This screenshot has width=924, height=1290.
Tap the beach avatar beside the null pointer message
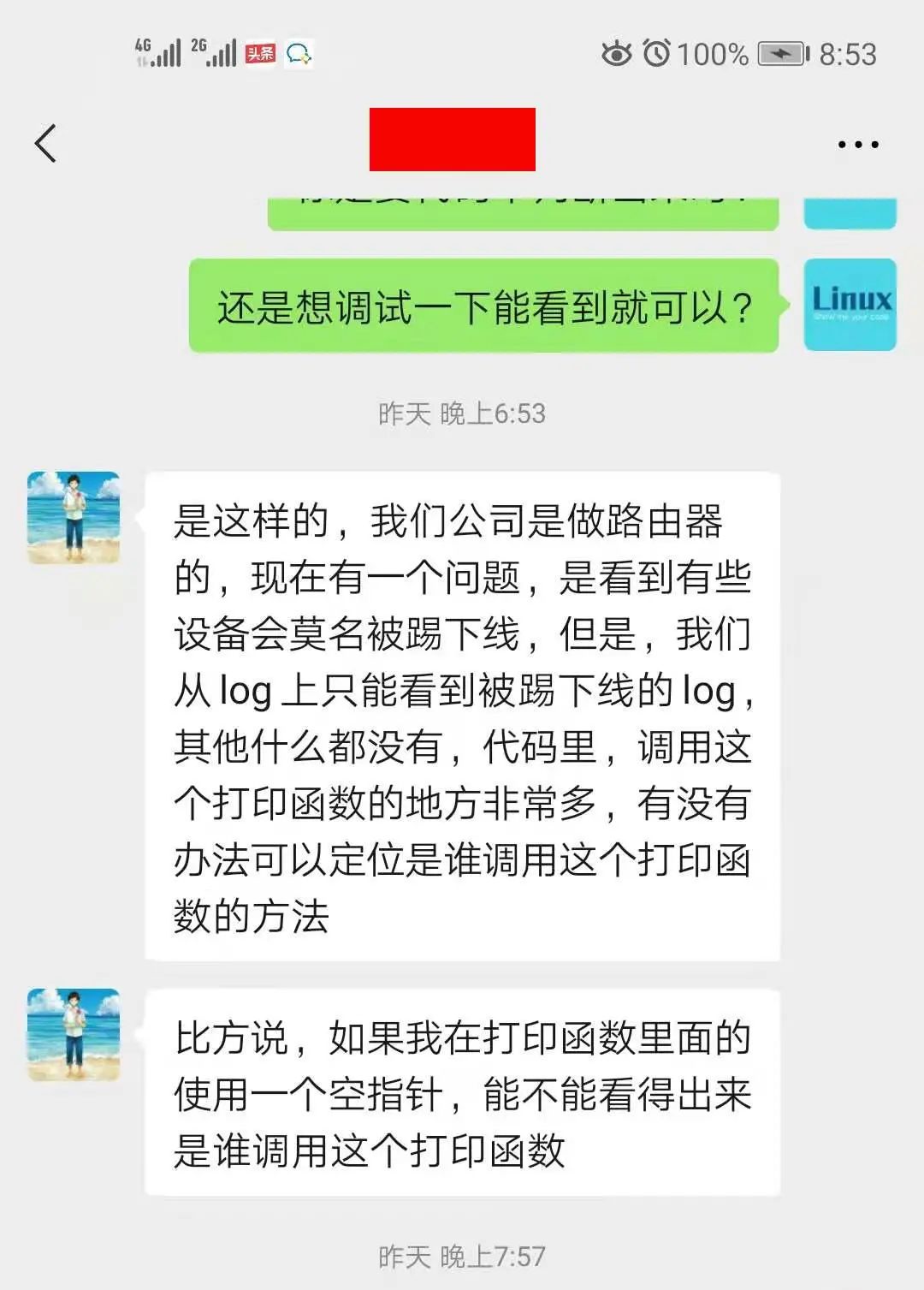[74, 1034]
